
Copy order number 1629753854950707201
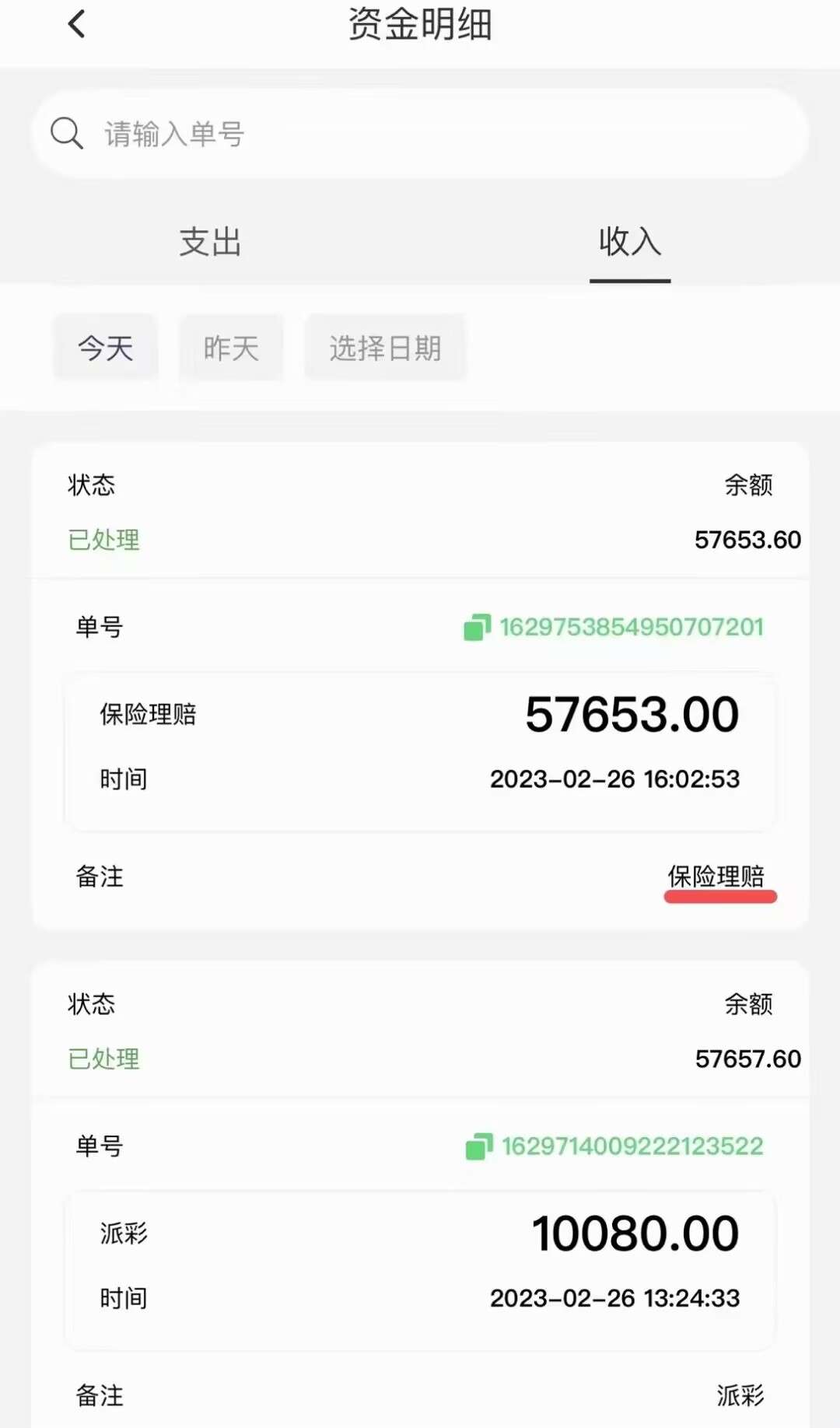click(478, 627)
